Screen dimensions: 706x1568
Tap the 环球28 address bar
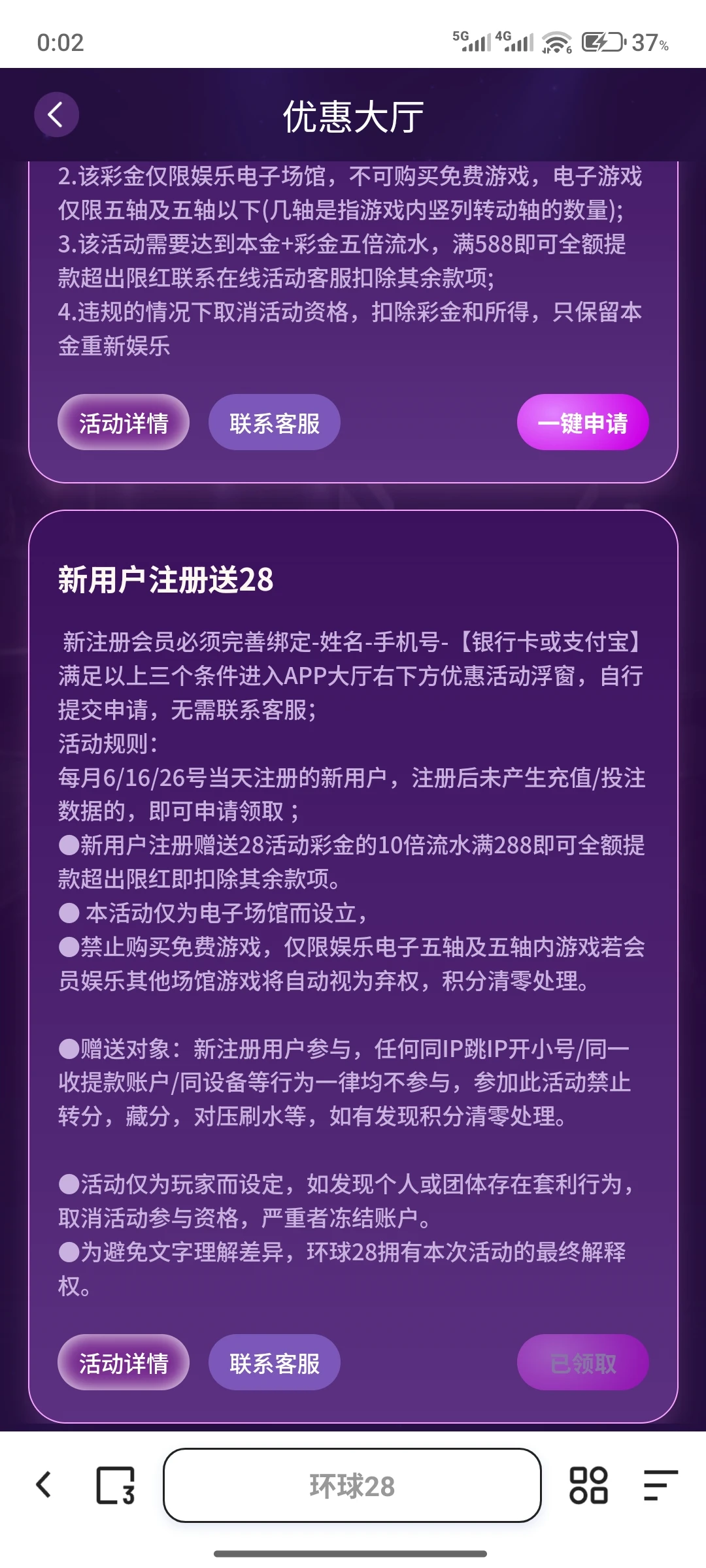pos(352,1485)
